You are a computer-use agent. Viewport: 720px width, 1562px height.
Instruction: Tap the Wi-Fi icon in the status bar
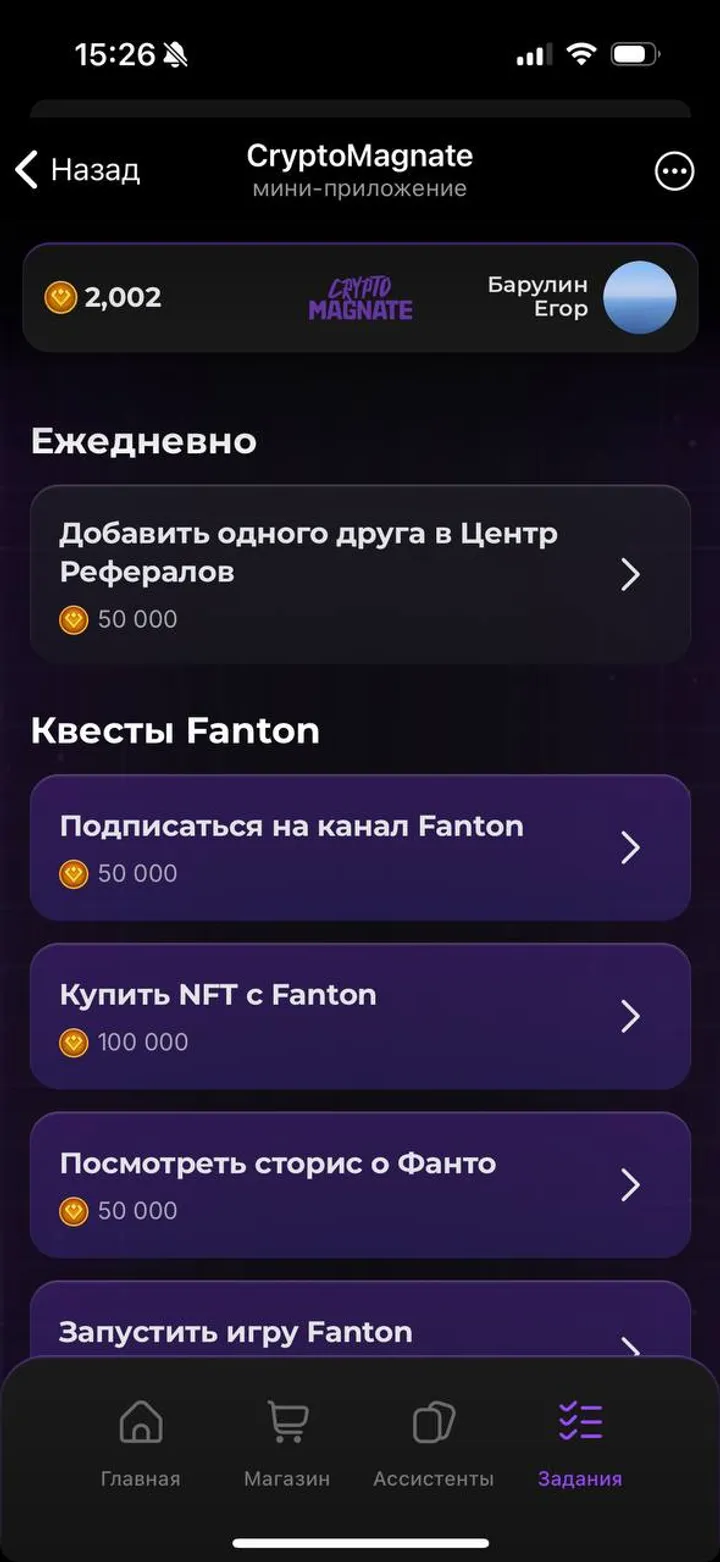click(582, 56)
